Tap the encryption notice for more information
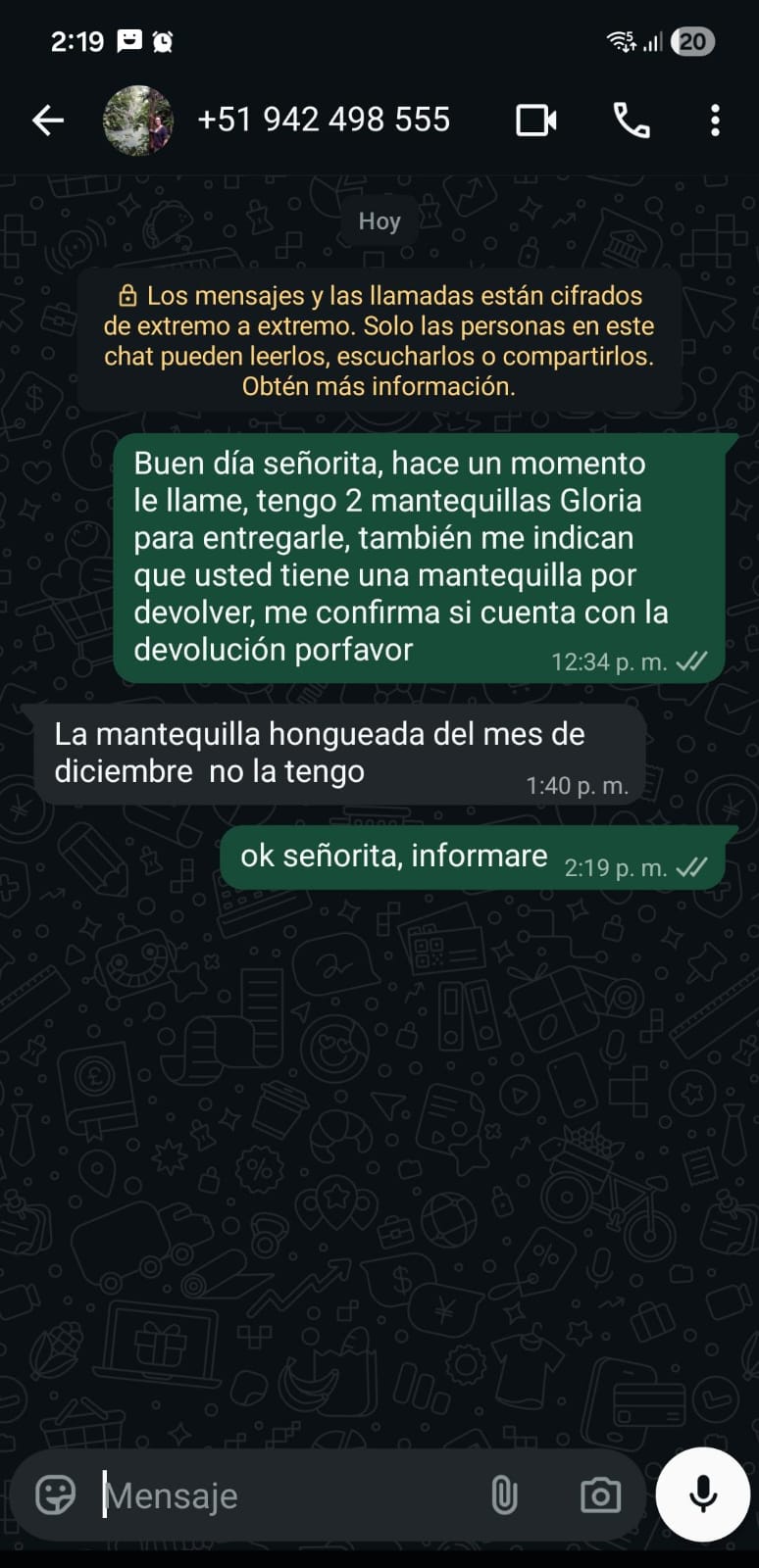The width and height of the screenshot is (759, 1568). [379, 340]
